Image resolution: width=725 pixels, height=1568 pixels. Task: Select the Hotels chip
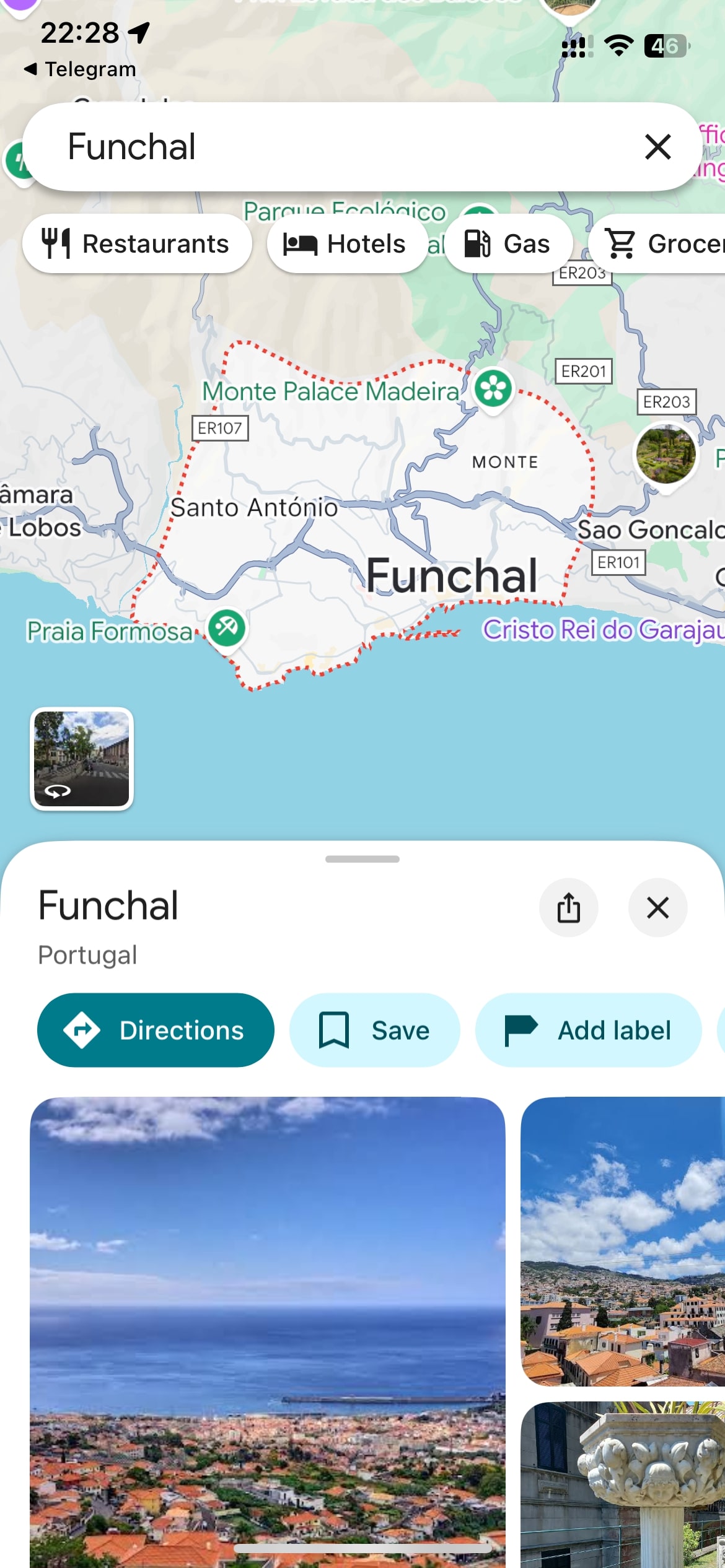tap(346, 243)
